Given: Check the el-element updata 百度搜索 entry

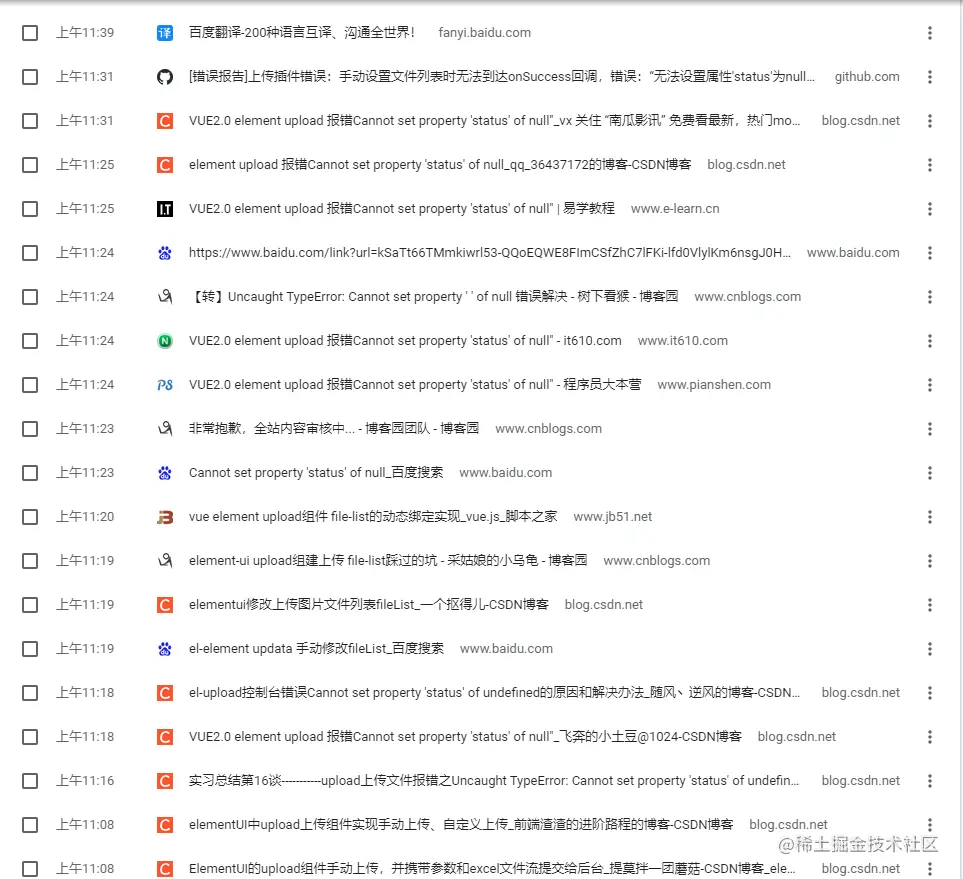Looking at the screenshot, I should click(x=30, y=649).
